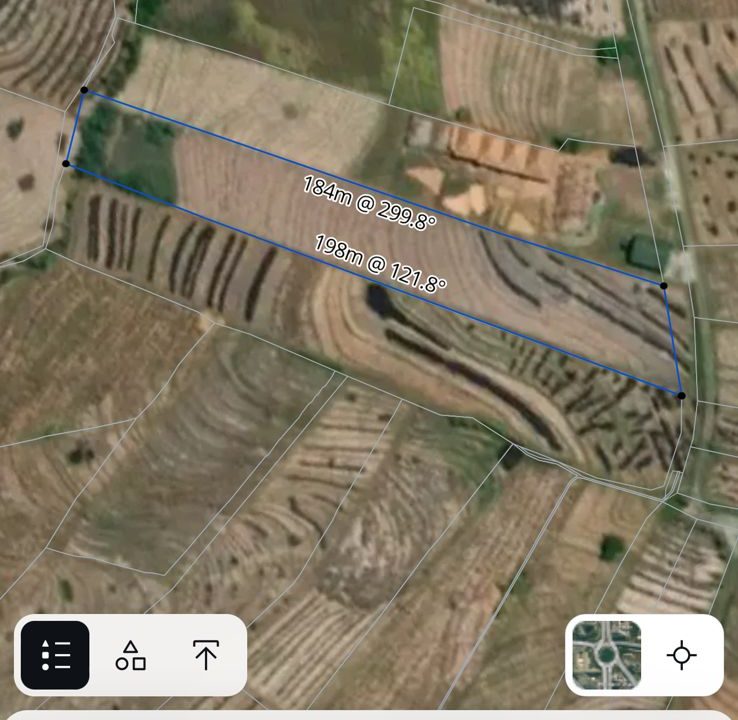Switch the basemap via map thumbnail

(x=606, y=655)
